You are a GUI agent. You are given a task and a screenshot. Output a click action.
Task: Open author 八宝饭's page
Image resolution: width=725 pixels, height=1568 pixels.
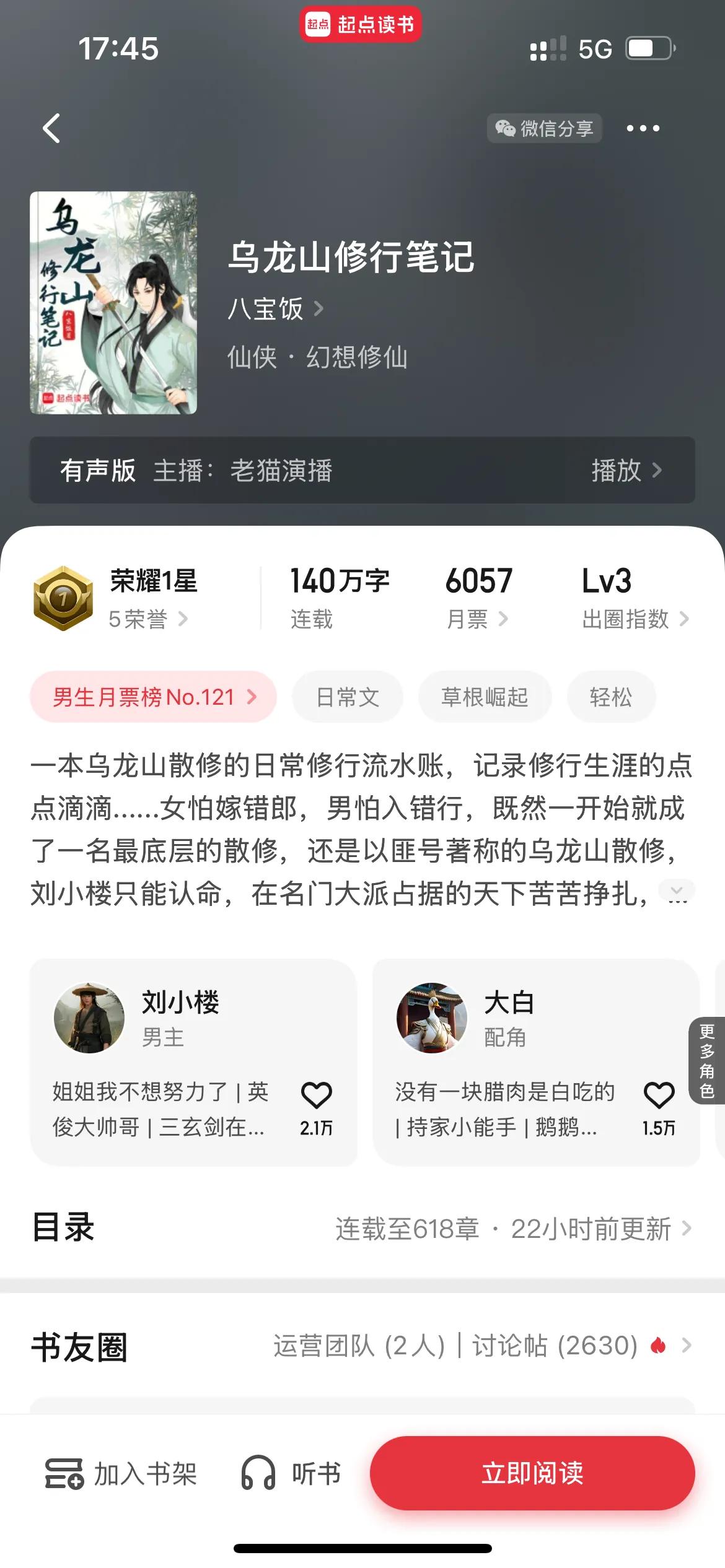coord(275,308)
